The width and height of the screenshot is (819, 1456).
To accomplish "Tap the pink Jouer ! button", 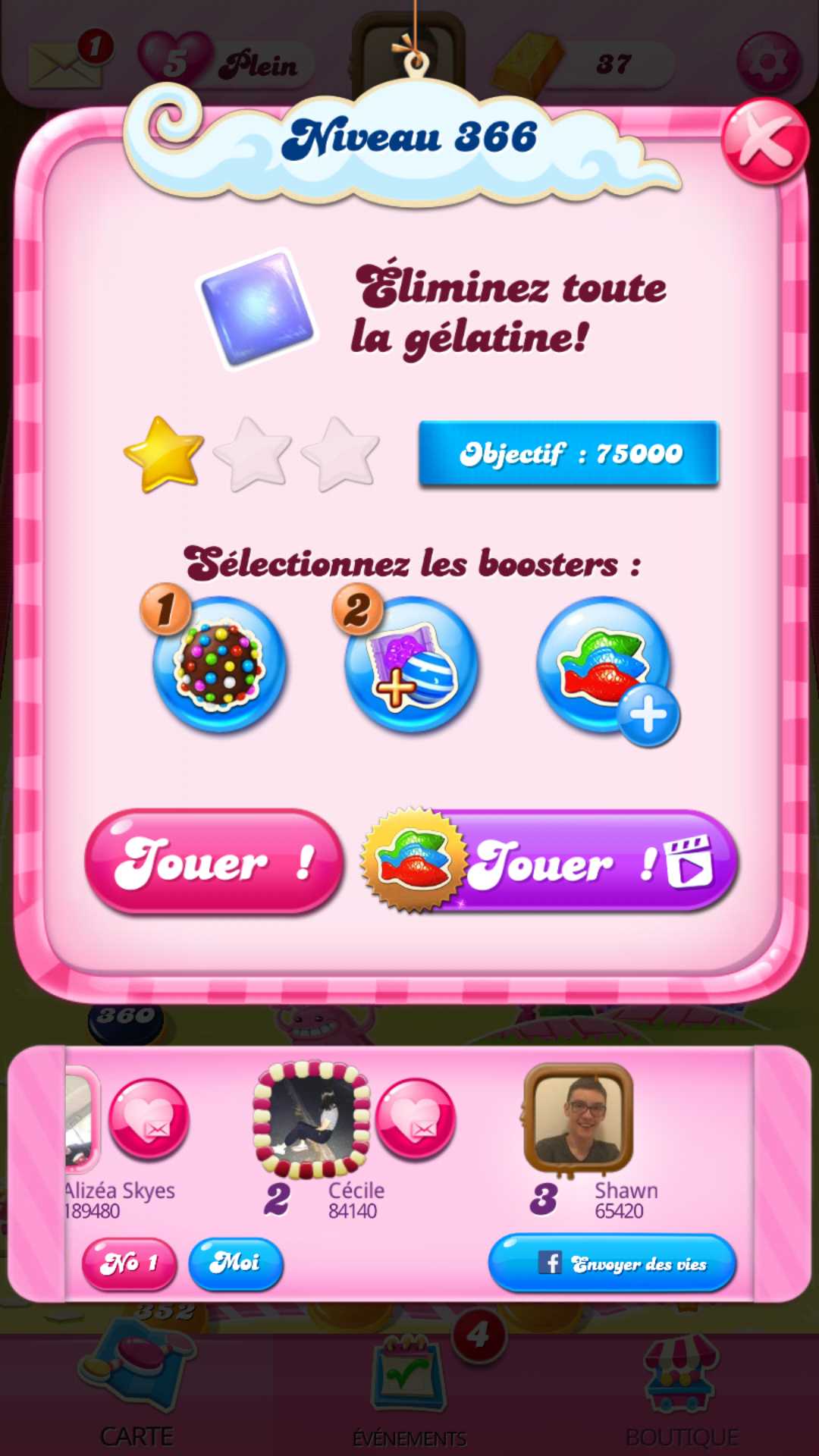I will click(x=214, y=861).
